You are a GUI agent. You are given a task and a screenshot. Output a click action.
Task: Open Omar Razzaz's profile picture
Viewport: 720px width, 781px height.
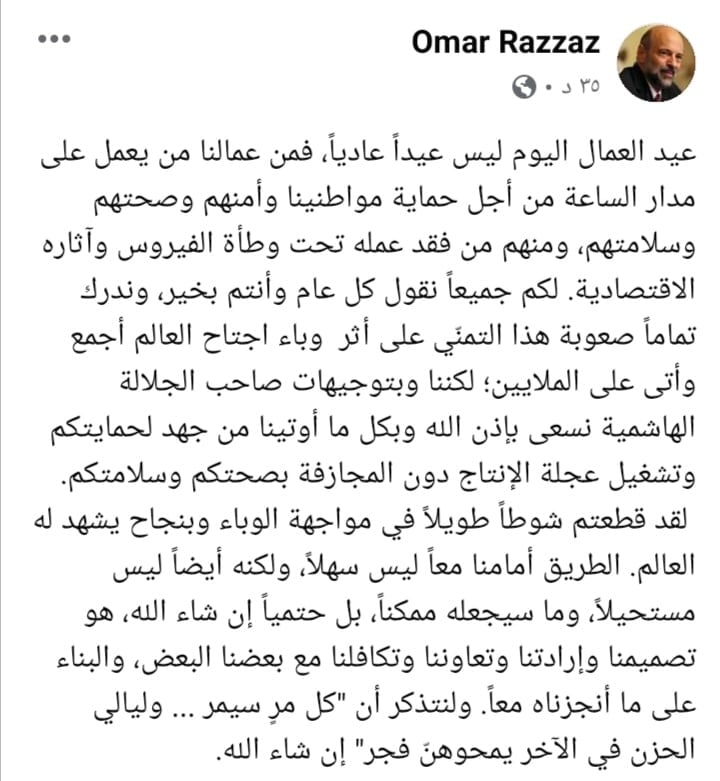coord(650,63)
